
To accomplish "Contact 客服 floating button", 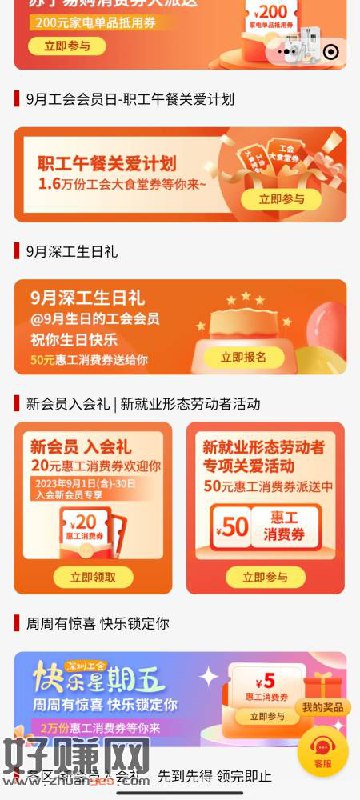I will 323,751.
